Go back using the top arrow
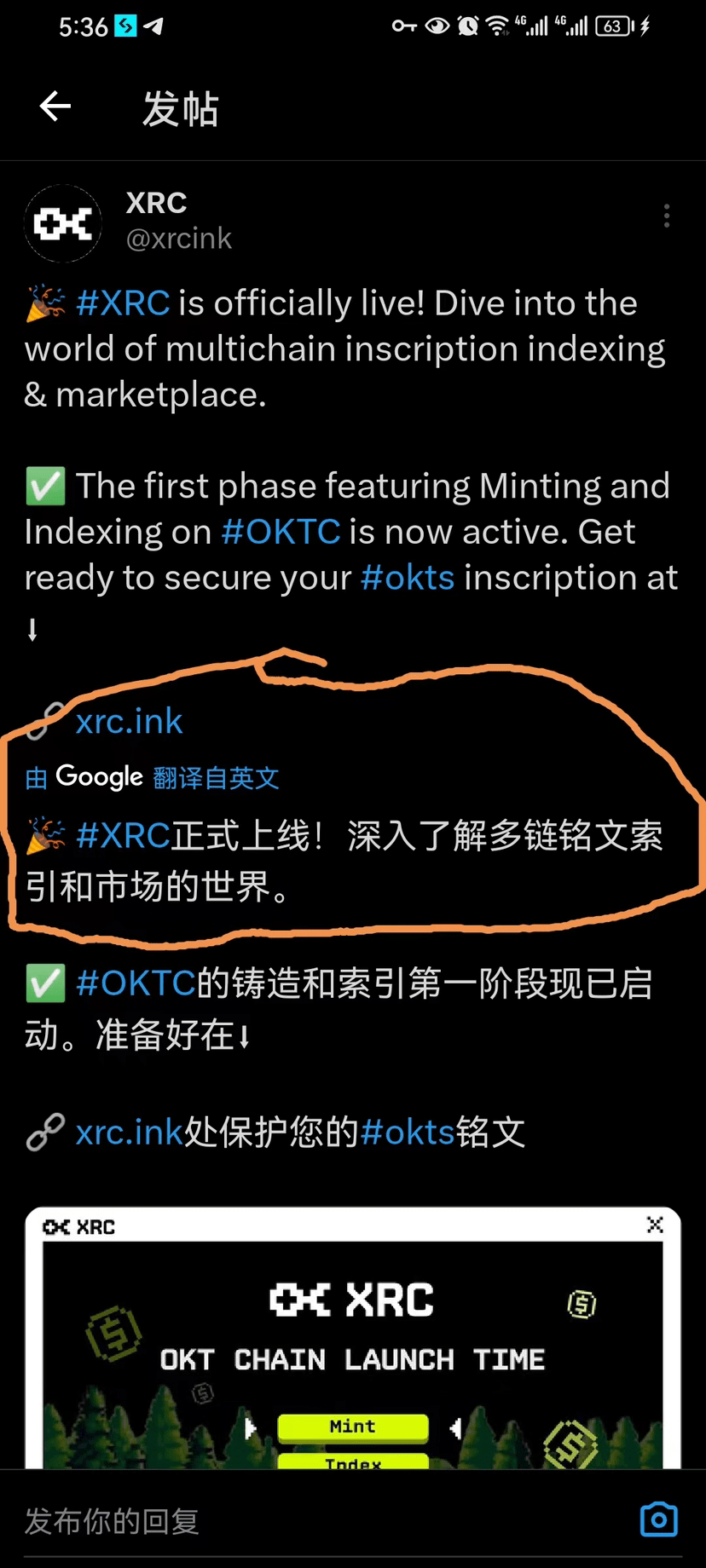Screen dimensions: 706x1568 pyautogui.click(x=55, y=107)
